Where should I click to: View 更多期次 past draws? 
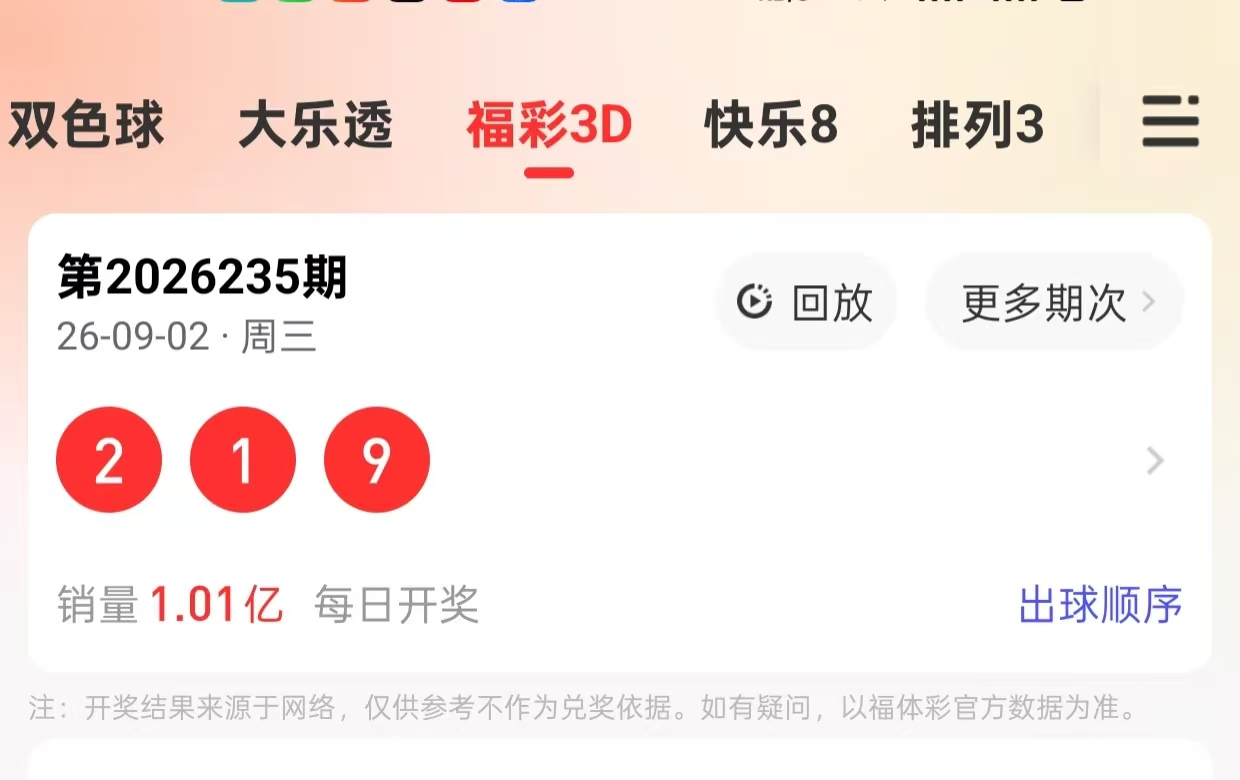point(1055,302)
